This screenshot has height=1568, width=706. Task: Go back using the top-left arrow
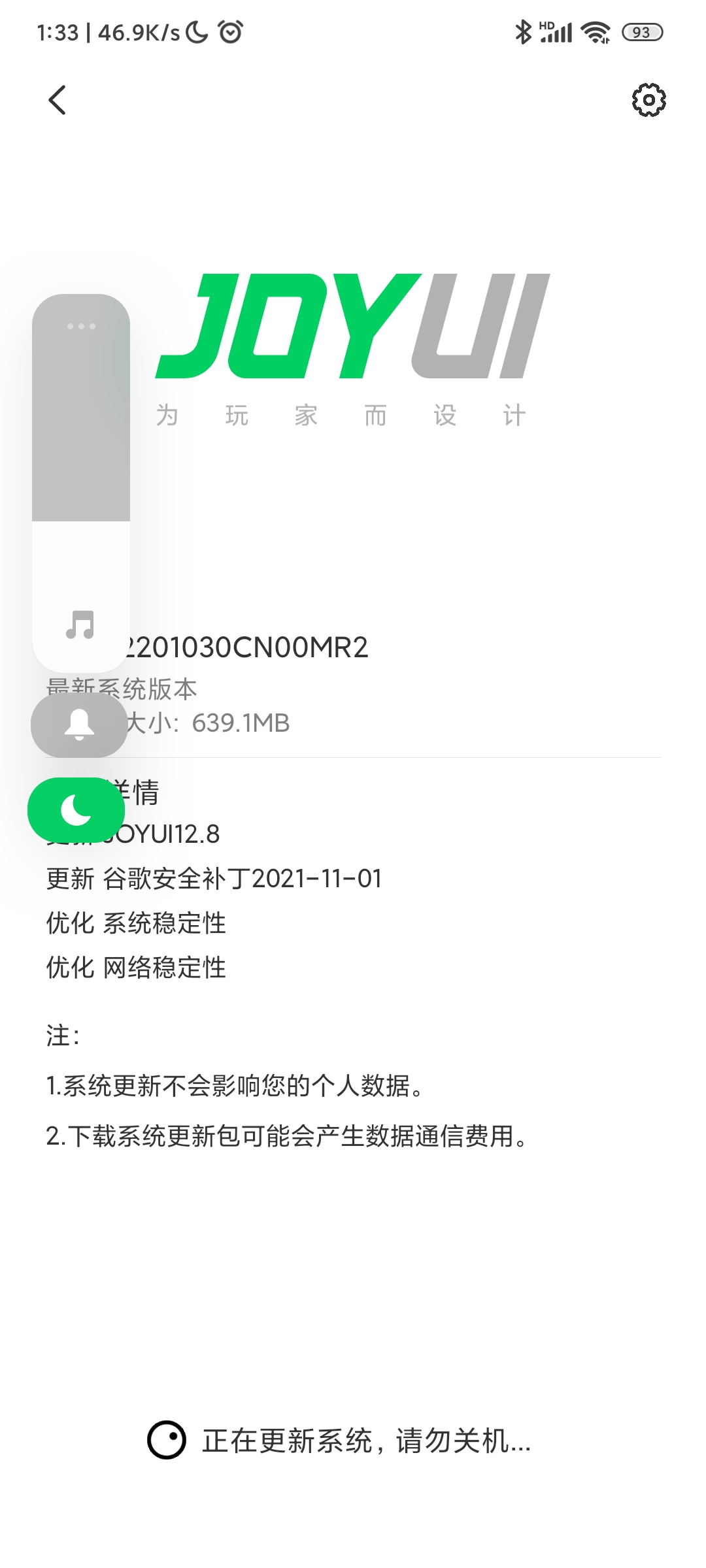[x=58, y=100]
